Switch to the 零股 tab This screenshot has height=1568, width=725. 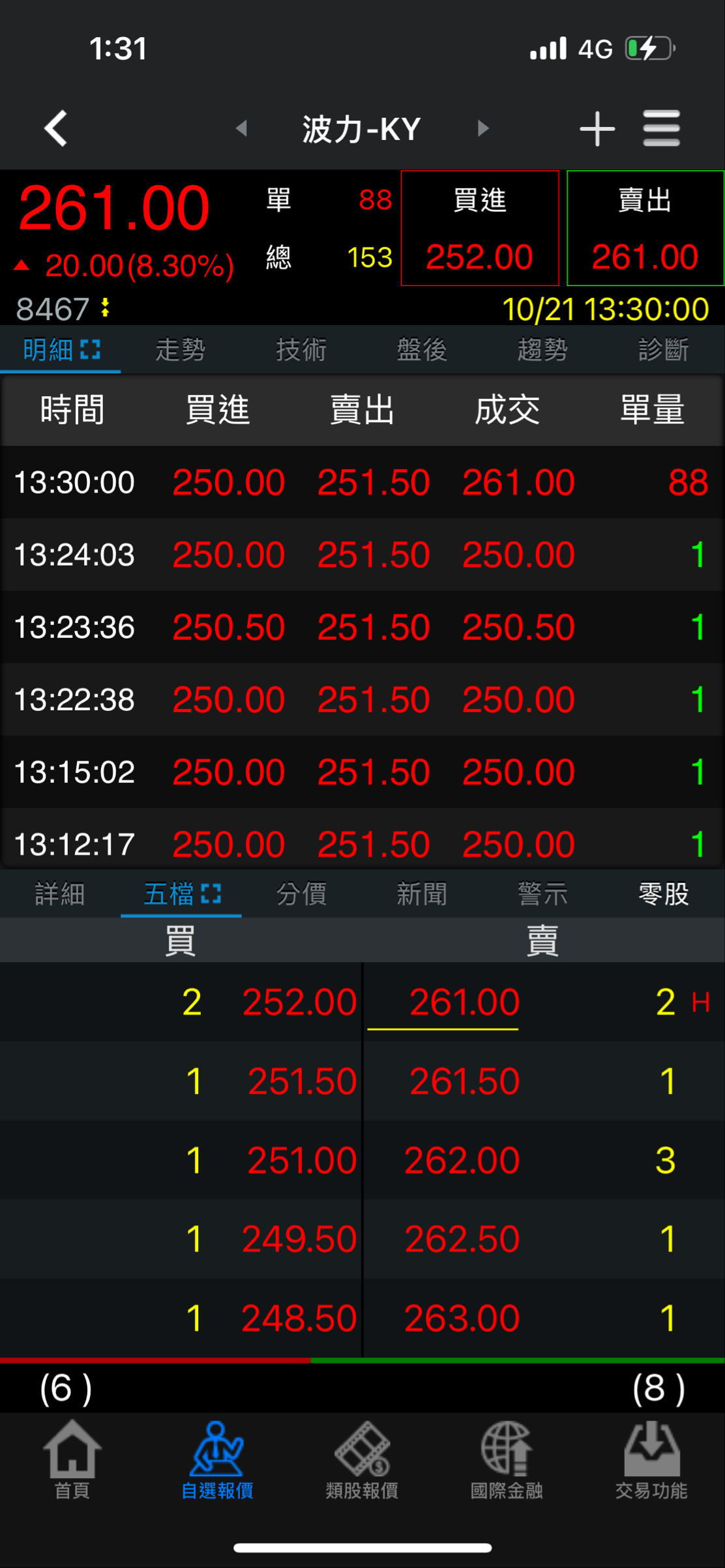[663, 894]
